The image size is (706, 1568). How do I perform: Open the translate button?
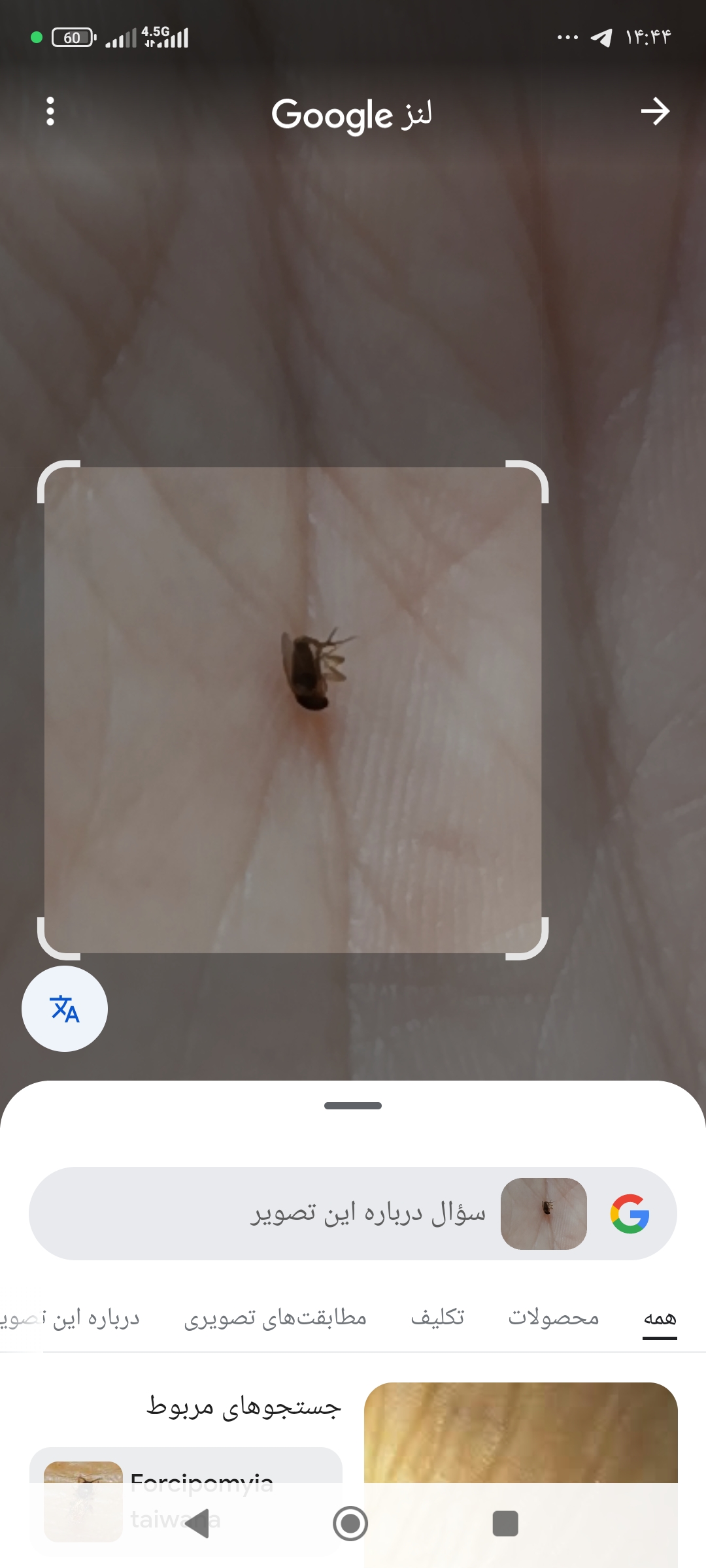coord(65,1009)
